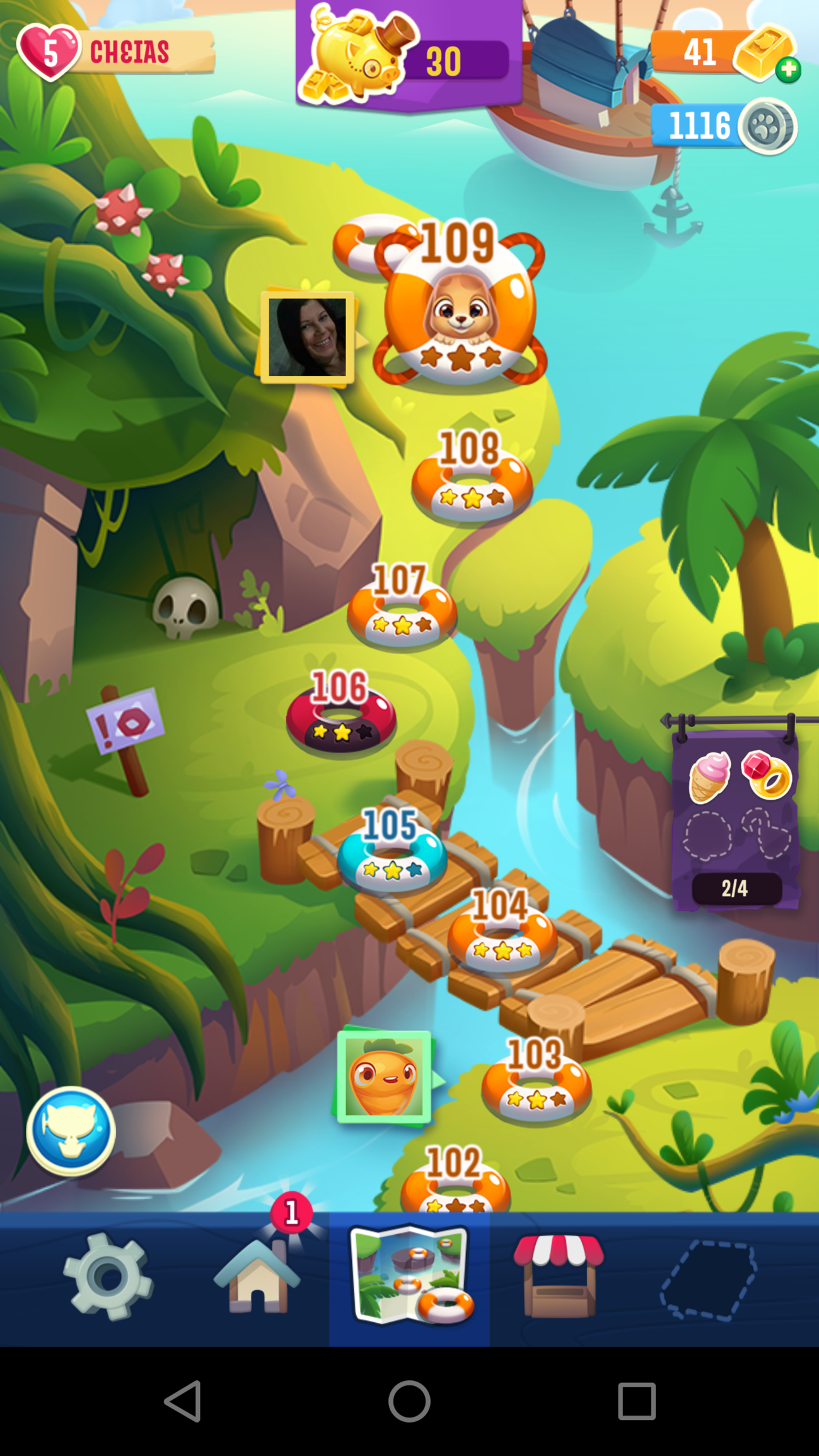Switch to the map tab
Image resolution: width=819 pixels, height=1456 pixels.
point(409,1277)
